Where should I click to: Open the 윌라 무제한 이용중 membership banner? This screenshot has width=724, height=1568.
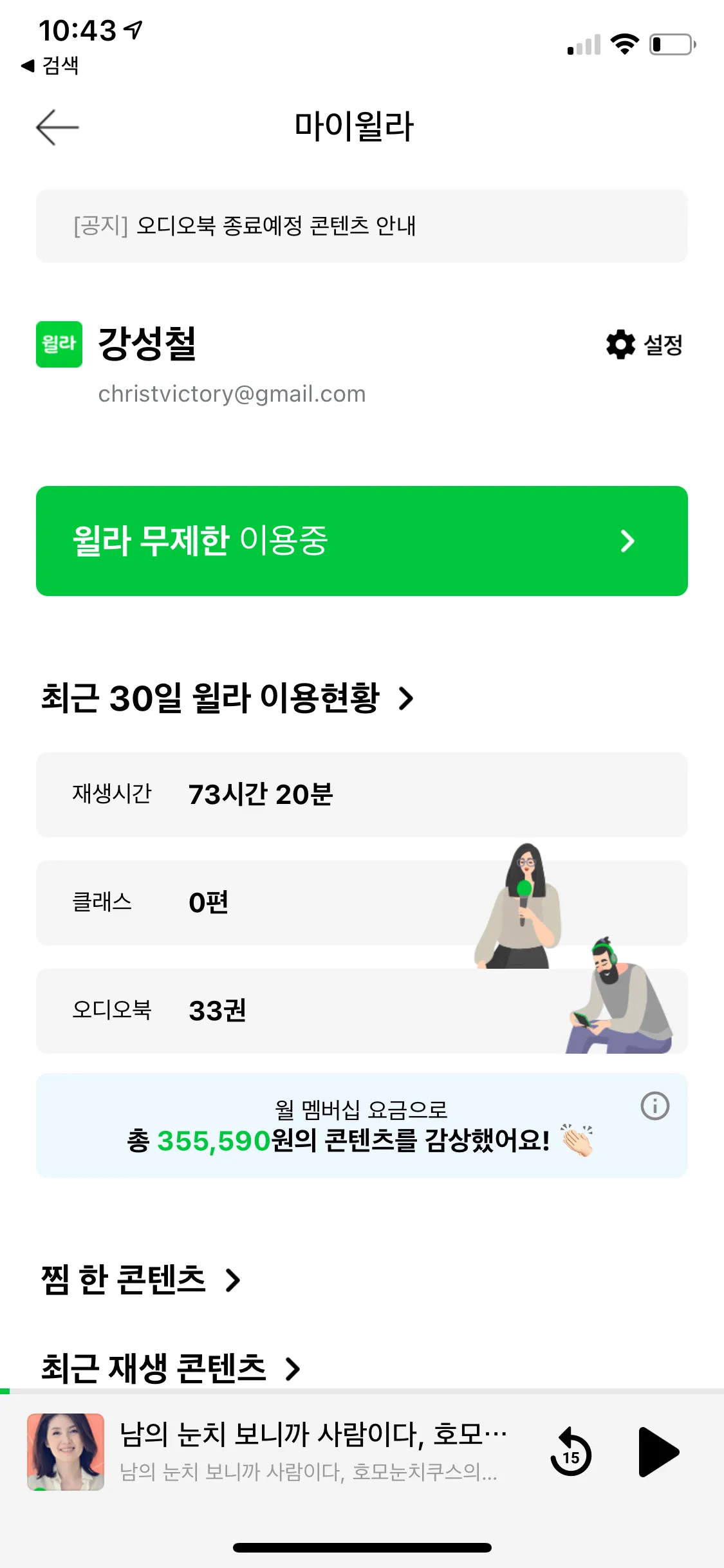(361, 541)
